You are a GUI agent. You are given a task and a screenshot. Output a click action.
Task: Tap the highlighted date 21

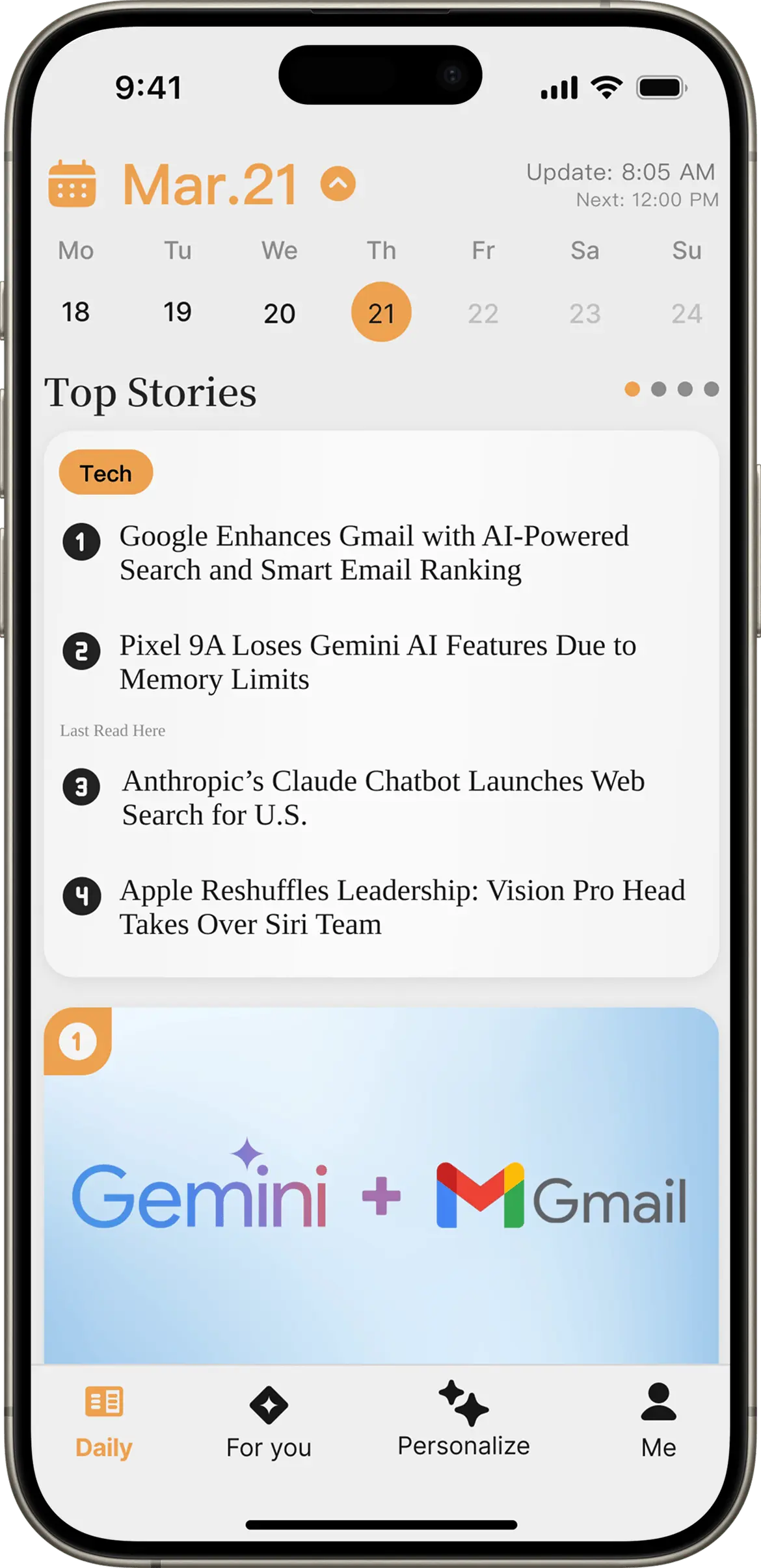tap(381, 313)
